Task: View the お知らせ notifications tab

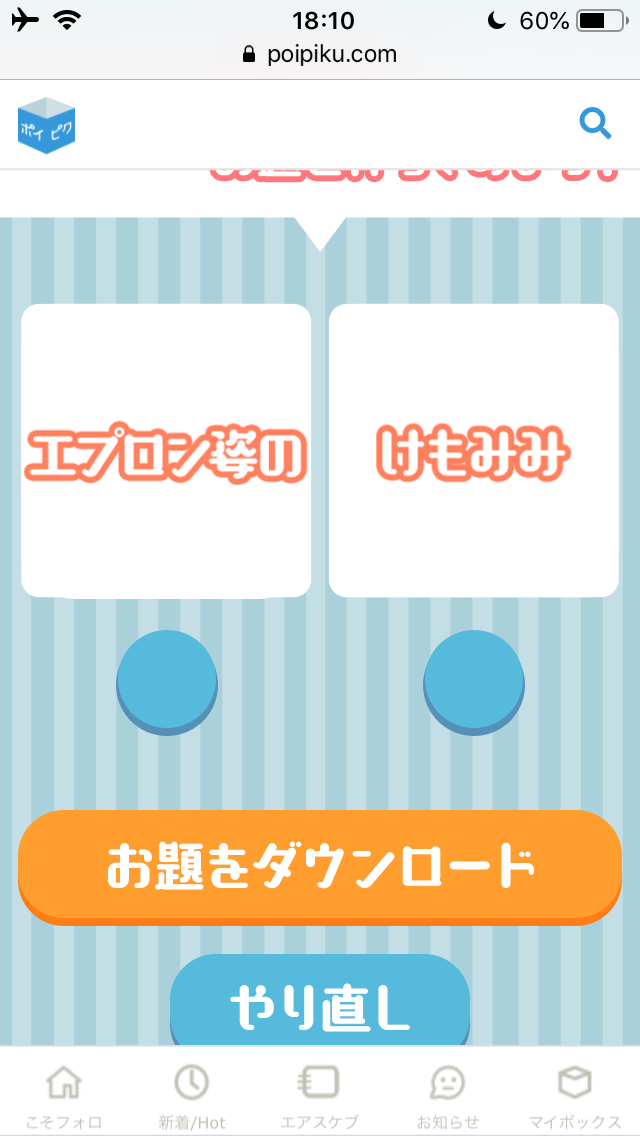Action: click(x=448, y=1094)
